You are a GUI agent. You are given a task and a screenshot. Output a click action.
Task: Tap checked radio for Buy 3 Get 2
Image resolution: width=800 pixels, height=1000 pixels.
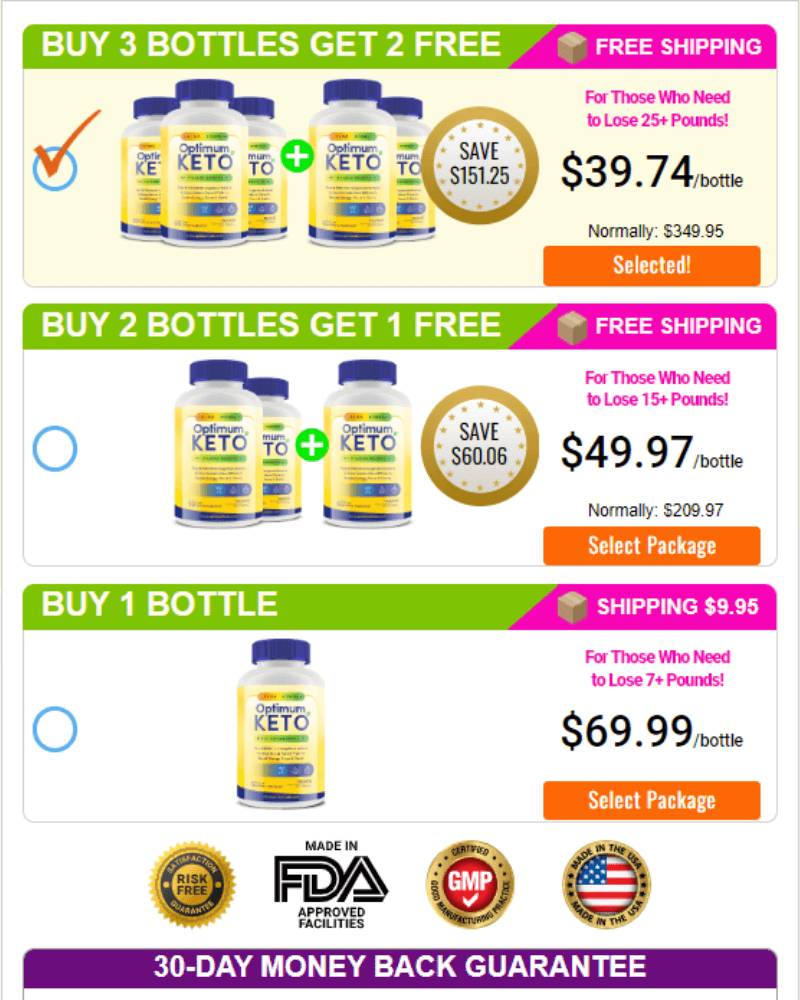pos(55,167)
